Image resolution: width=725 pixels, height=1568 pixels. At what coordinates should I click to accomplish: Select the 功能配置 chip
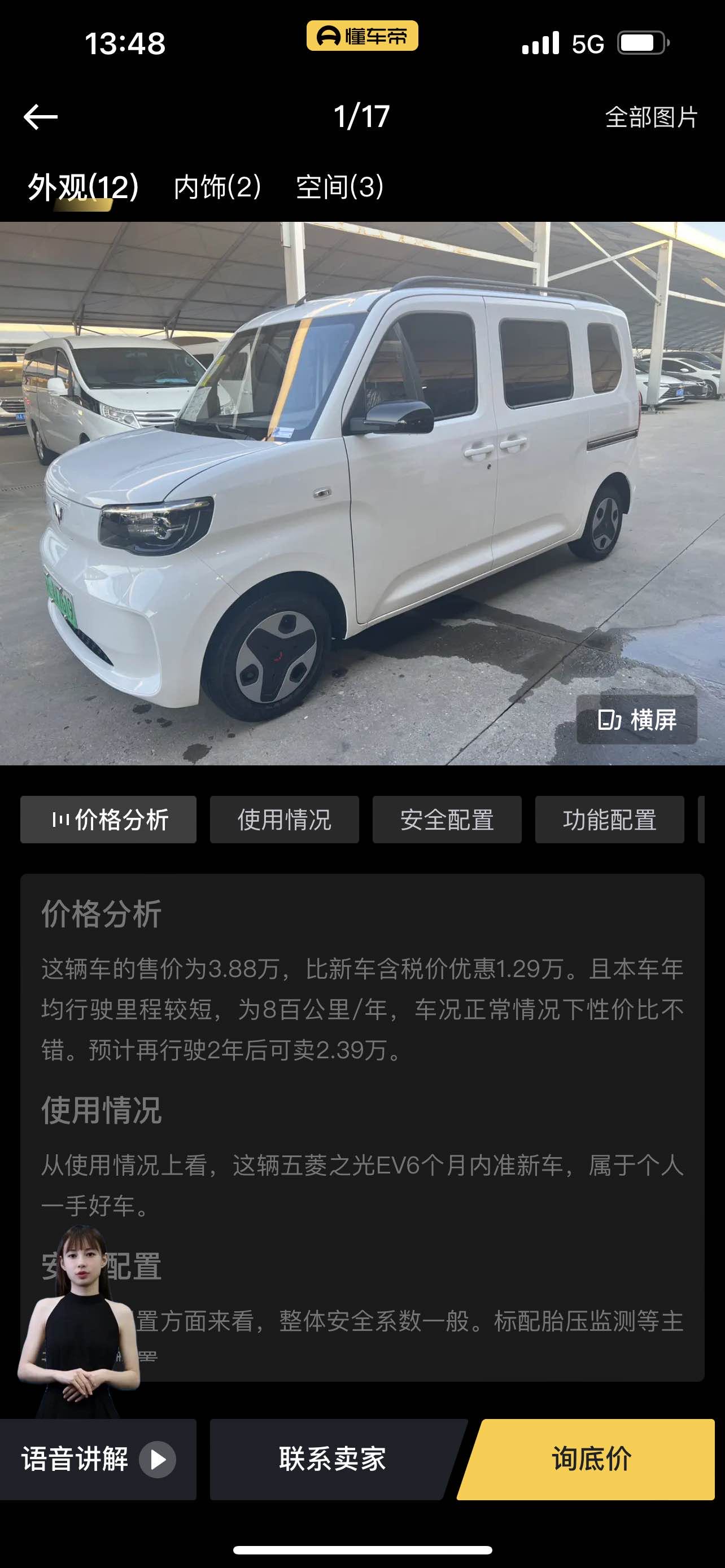tap(609, 820)
